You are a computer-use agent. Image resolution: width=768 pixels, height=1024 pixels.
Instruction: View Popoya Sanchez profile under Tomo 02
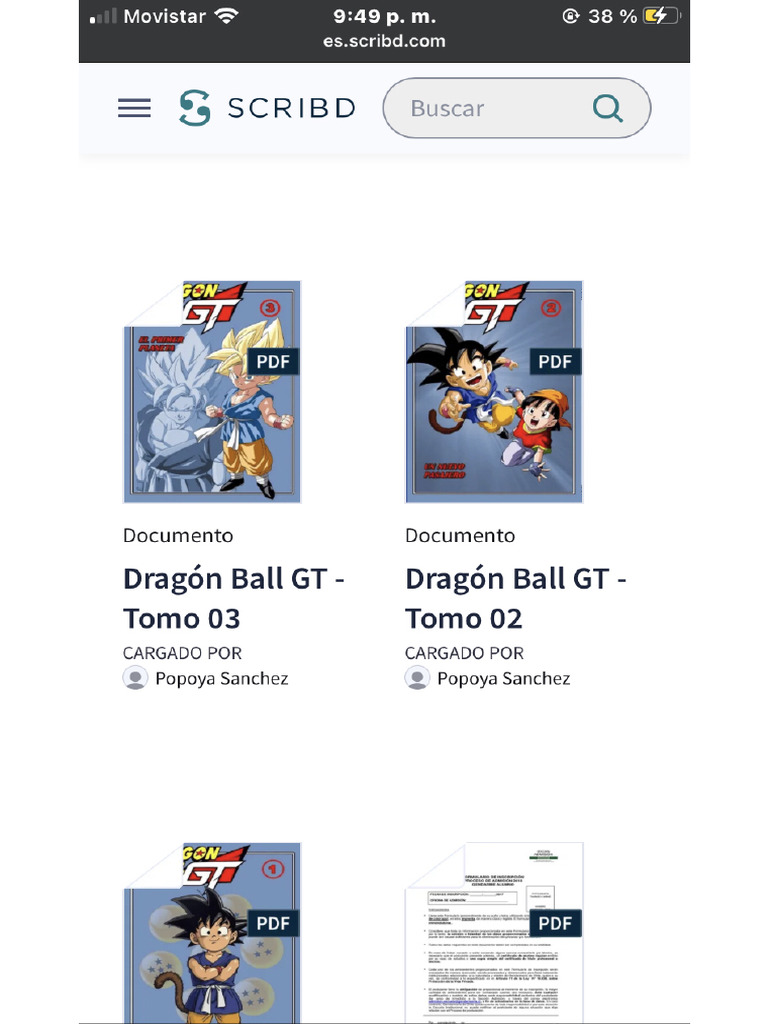coord(503,679)
